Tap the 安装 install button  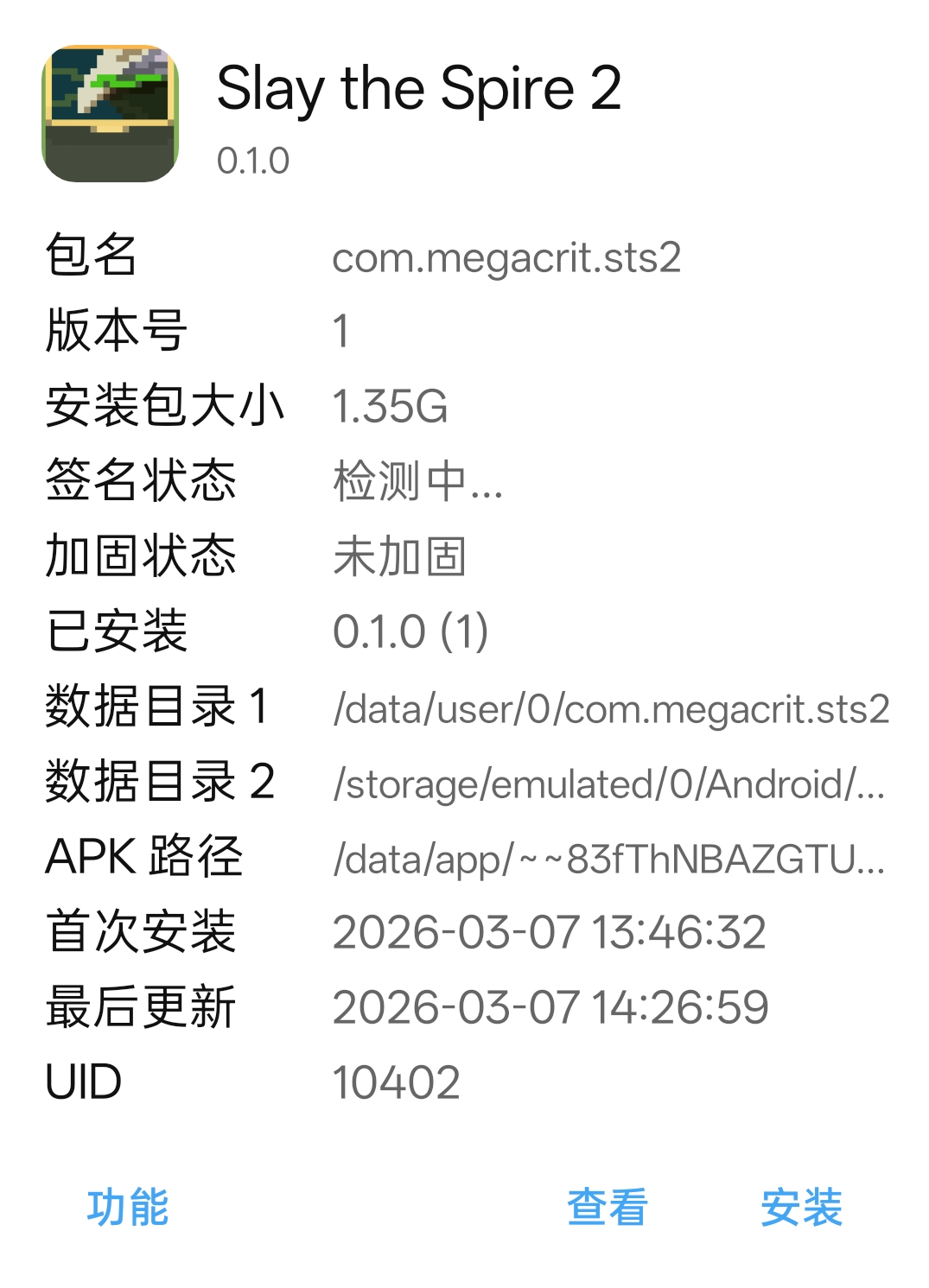click(801, 1207)
